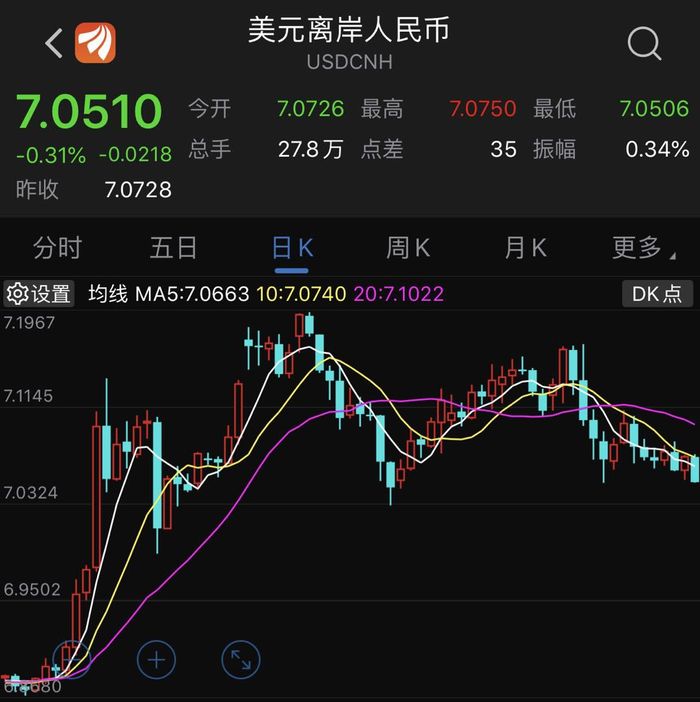The height and width of the screenshot is (702, 700).
Task: View the 月K monthly chart
Action: (526, 248)
